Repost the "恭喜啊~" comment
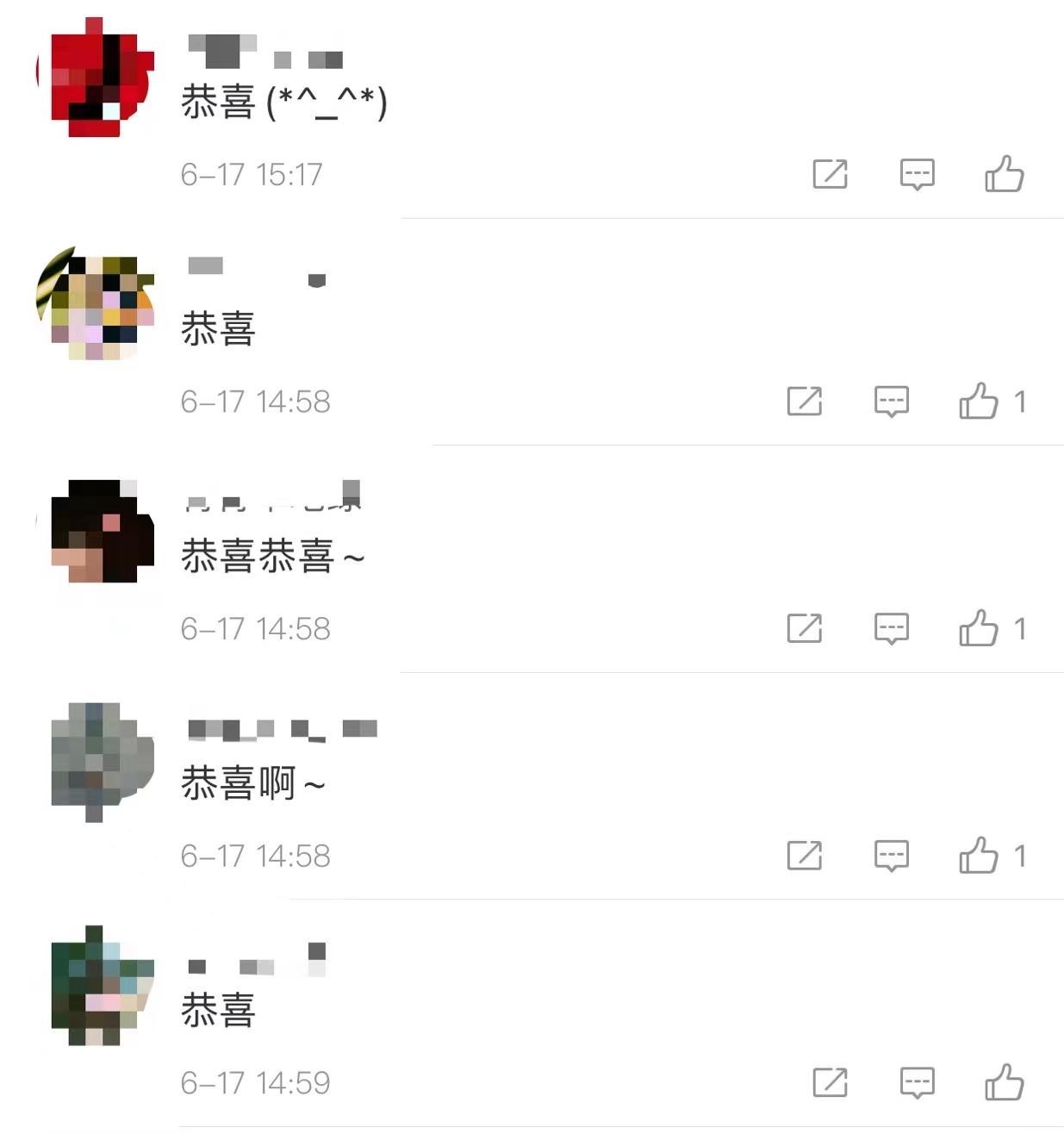 [804, 856]
